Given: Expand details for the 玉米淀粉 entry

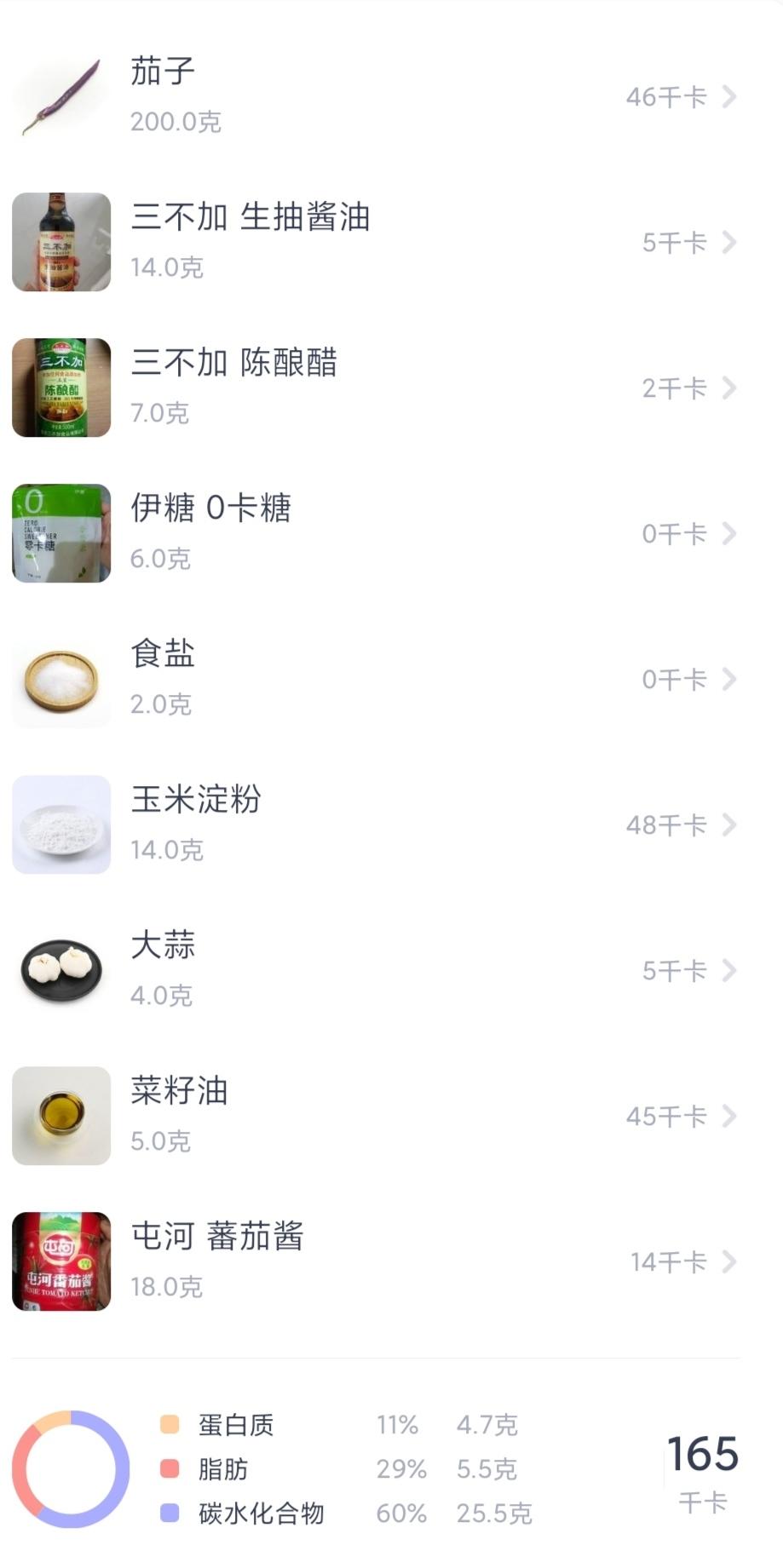Looking at the screenshot, I should click(x=729, y=825).
